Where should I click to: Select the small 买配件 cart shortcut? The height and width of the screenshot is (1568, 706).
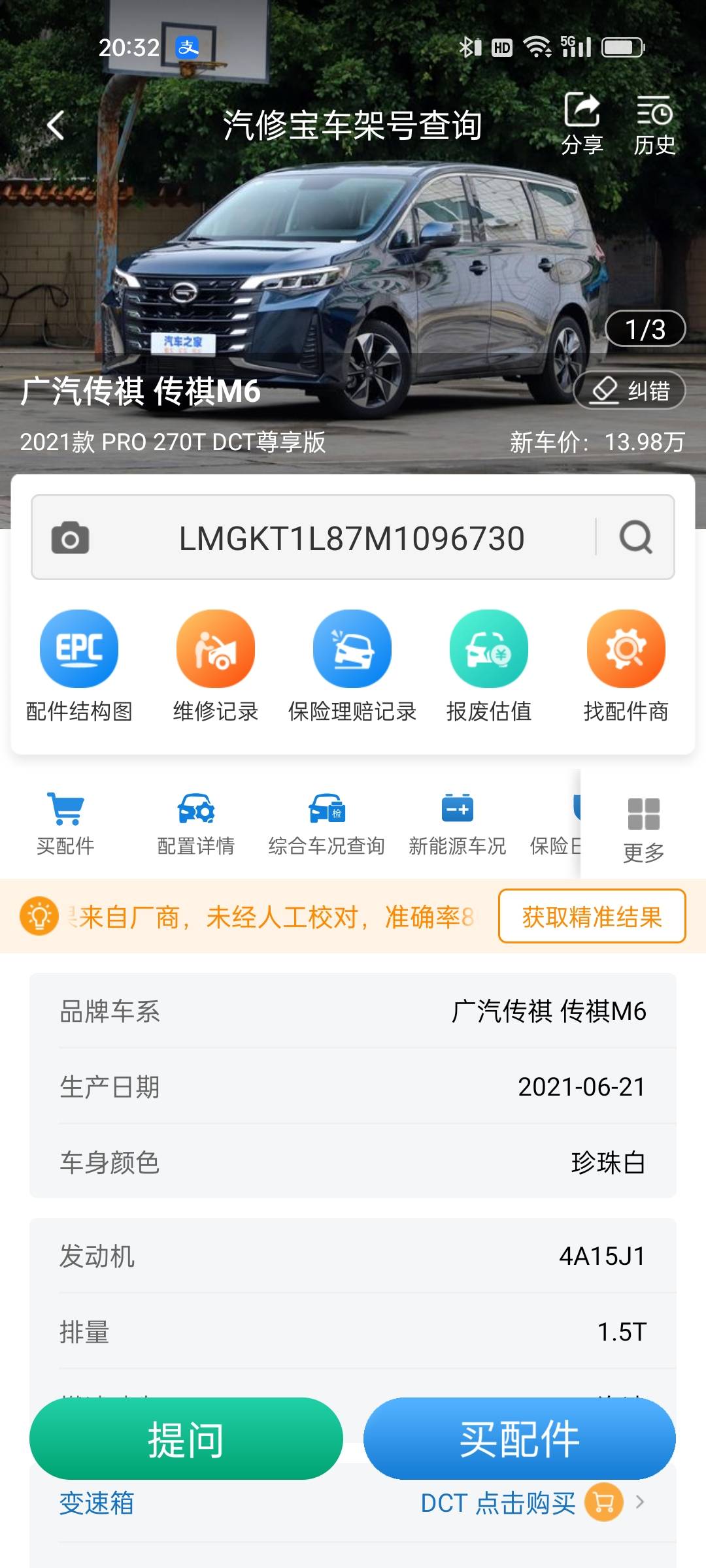pyautogui.click(x=65, y=823)
